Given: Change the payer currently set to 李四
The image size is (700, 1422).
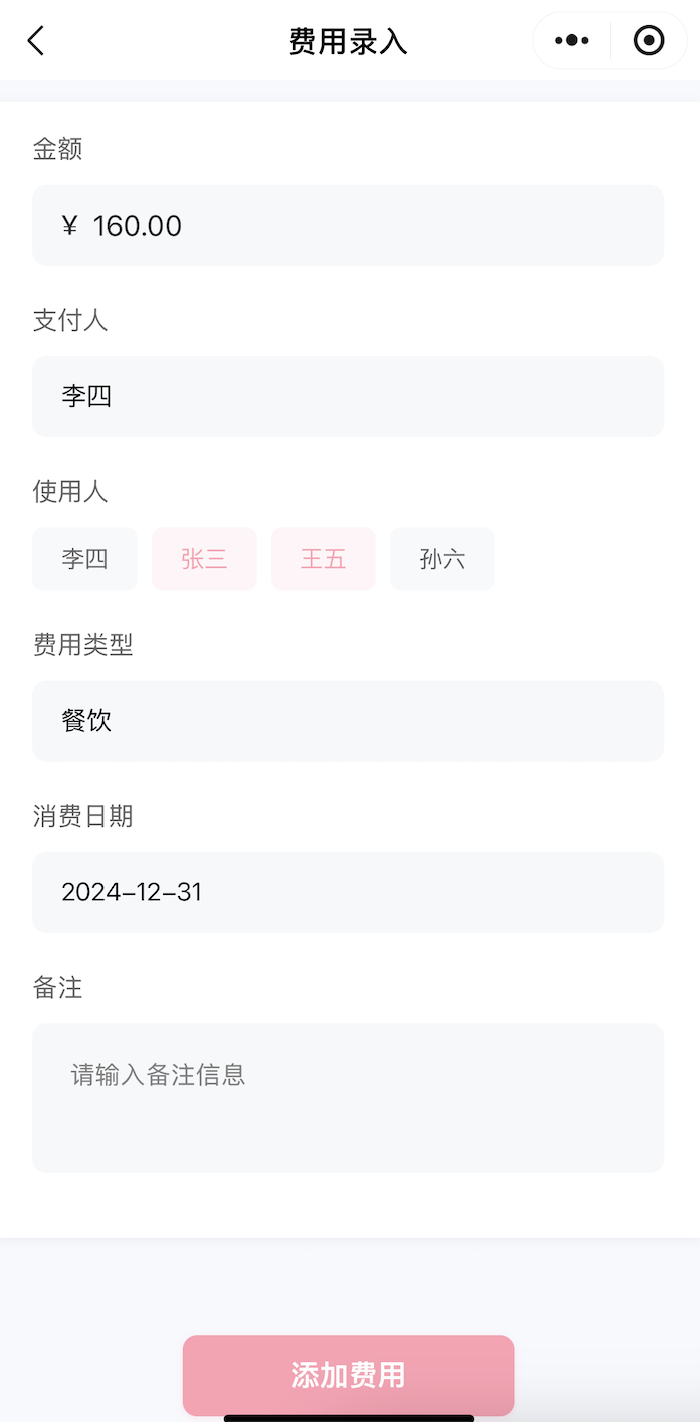Looking at the screenshot, I should click(348, 396).
